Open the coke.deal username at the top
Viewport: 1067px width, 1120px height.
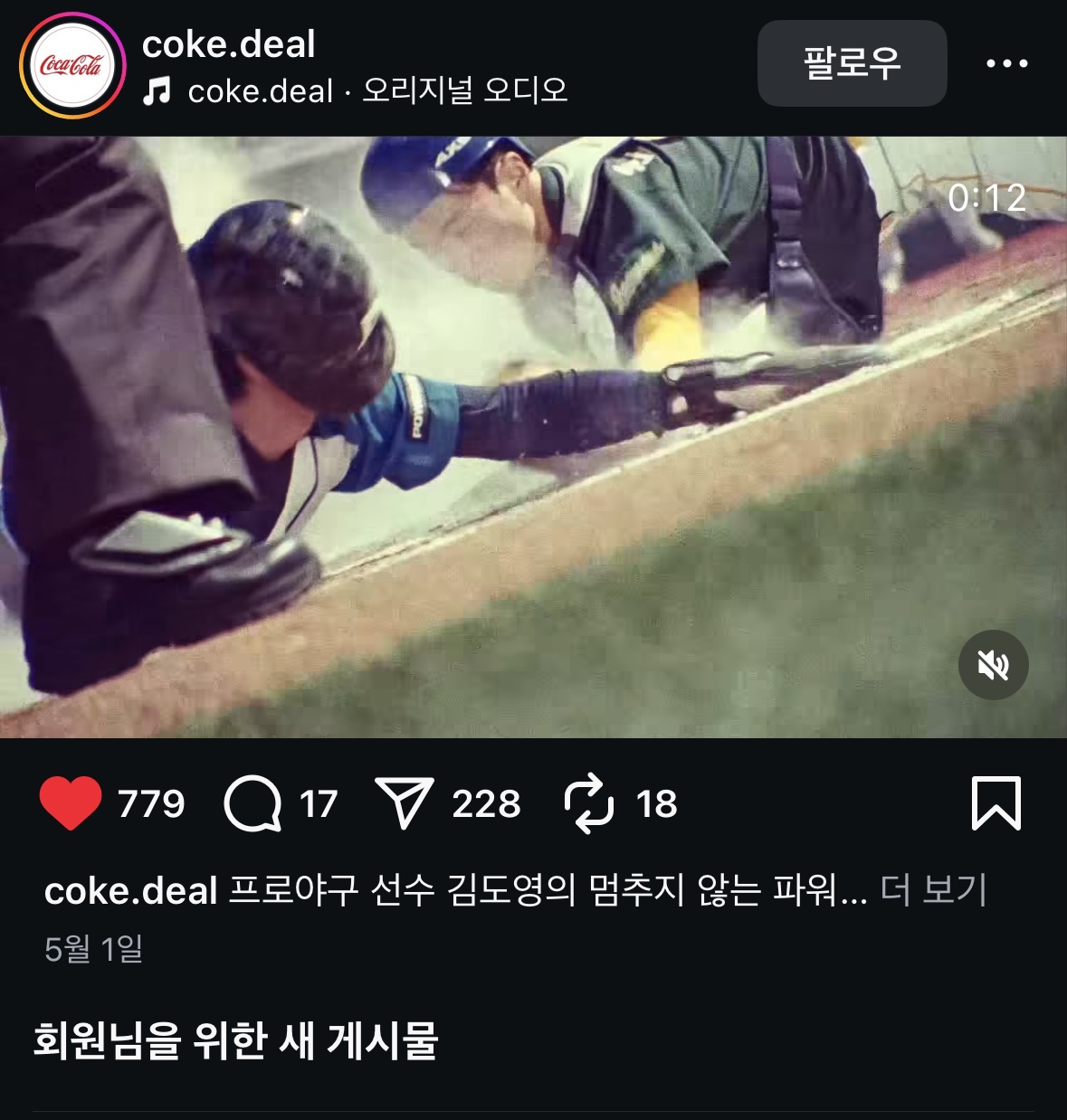coord(228,43)
